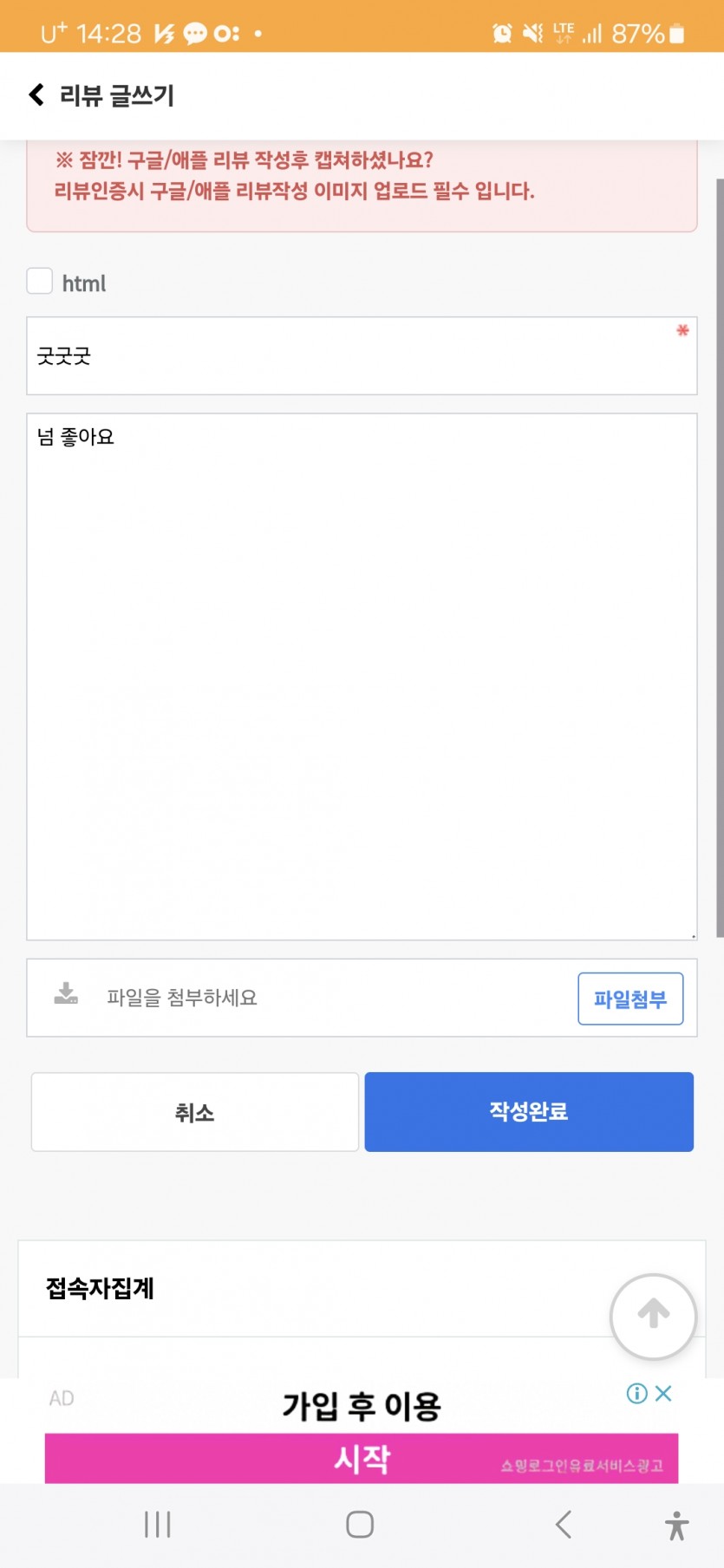Open recent apps from the navigation bar

click(158, 1525)
